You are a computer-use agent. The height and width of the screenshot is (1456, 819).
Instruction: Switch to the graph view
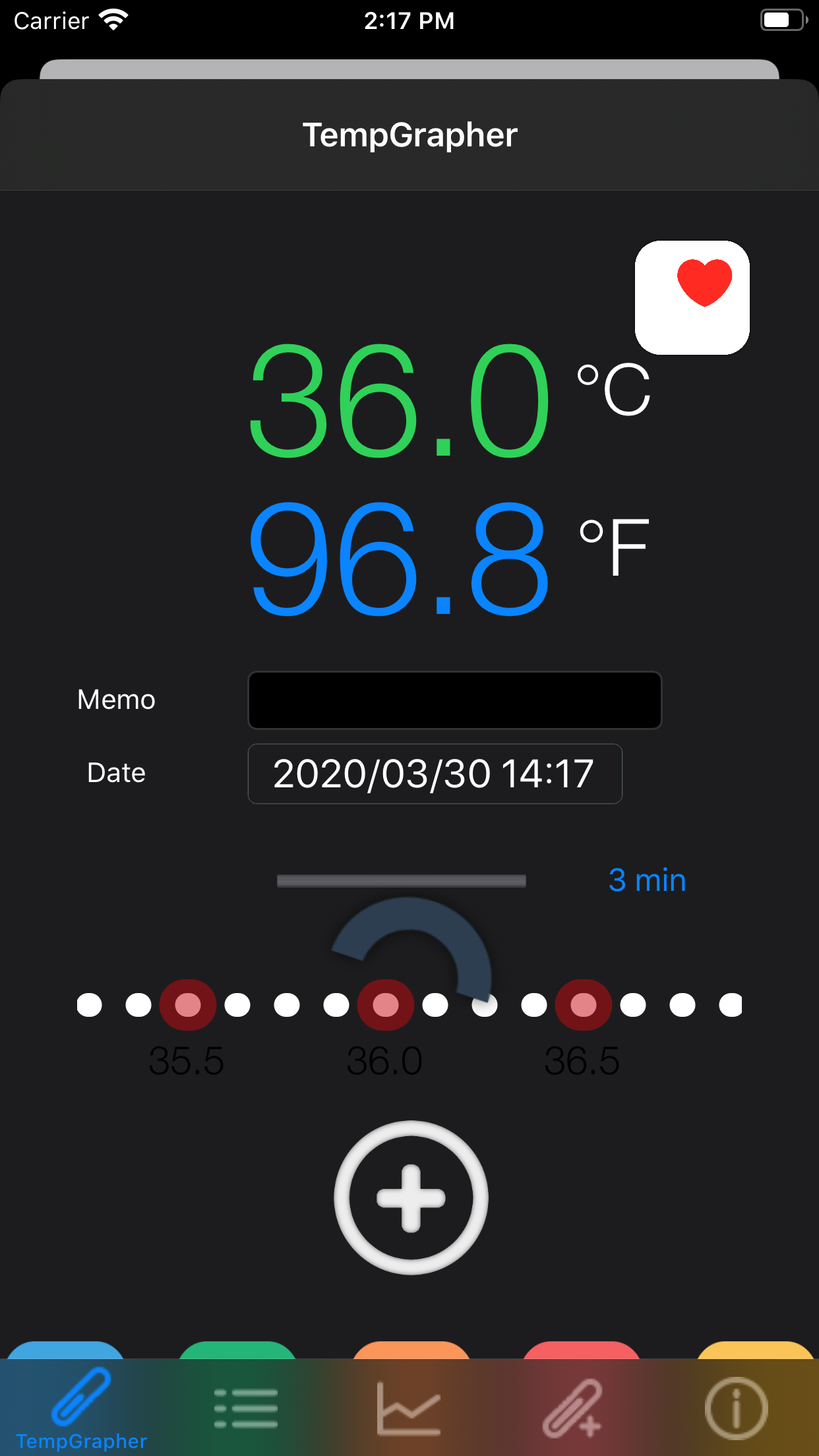[409, 1407]
